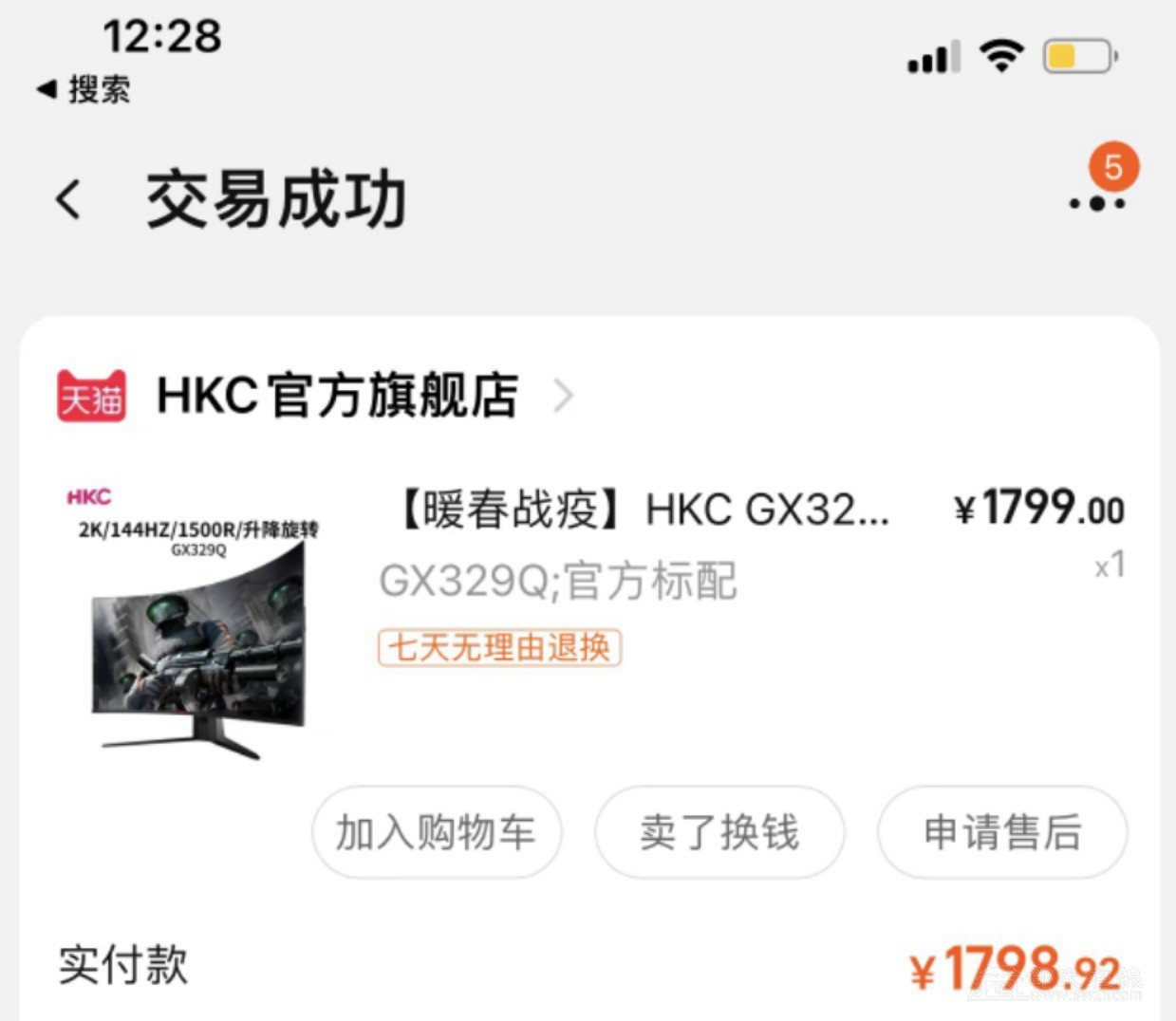Return to 搜索 via the status bar link
Image resolution: width=1176 pixels, height=1021 pixels.
[84, 90]
